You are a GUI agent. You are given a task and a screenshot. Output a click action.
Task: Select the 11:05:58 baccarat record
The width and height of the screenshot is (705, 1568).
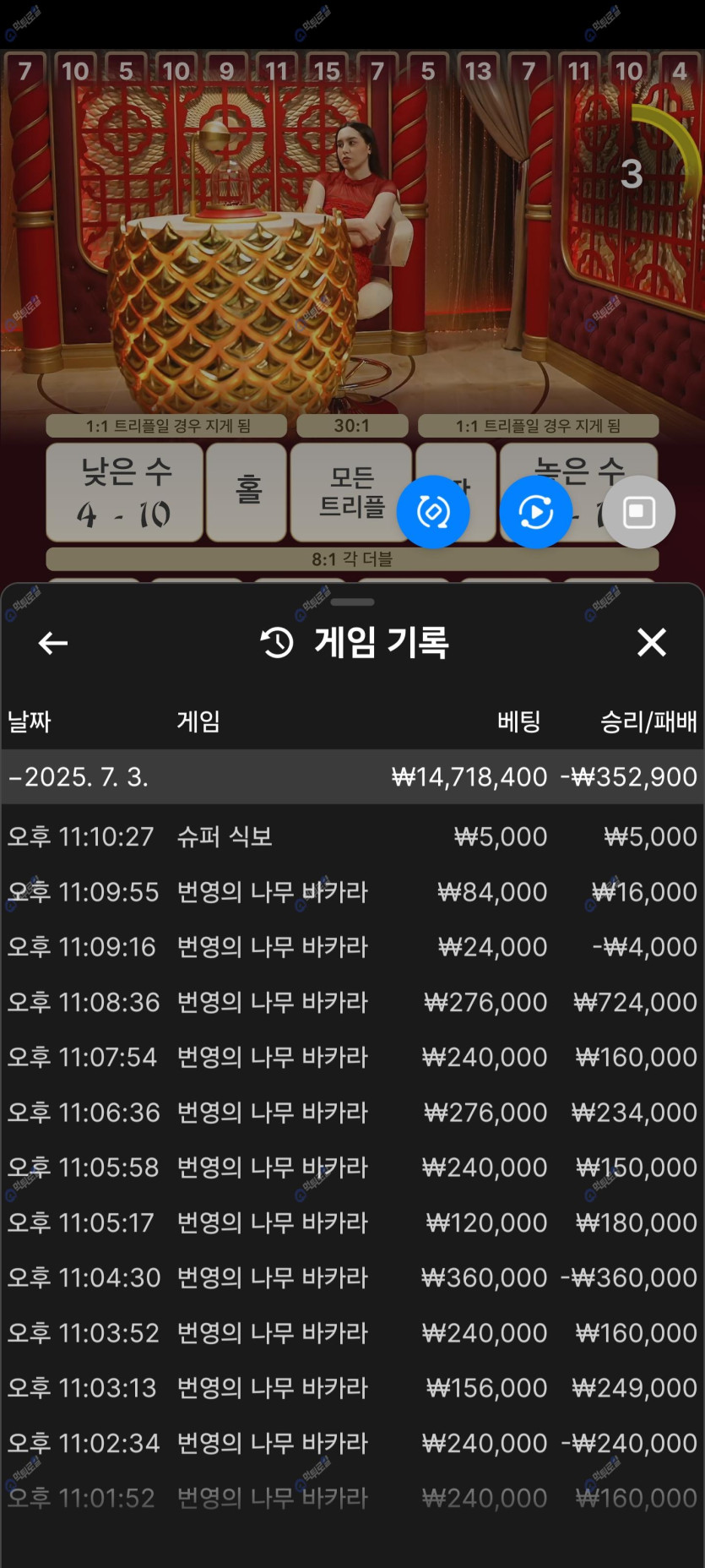[351, 1167]
